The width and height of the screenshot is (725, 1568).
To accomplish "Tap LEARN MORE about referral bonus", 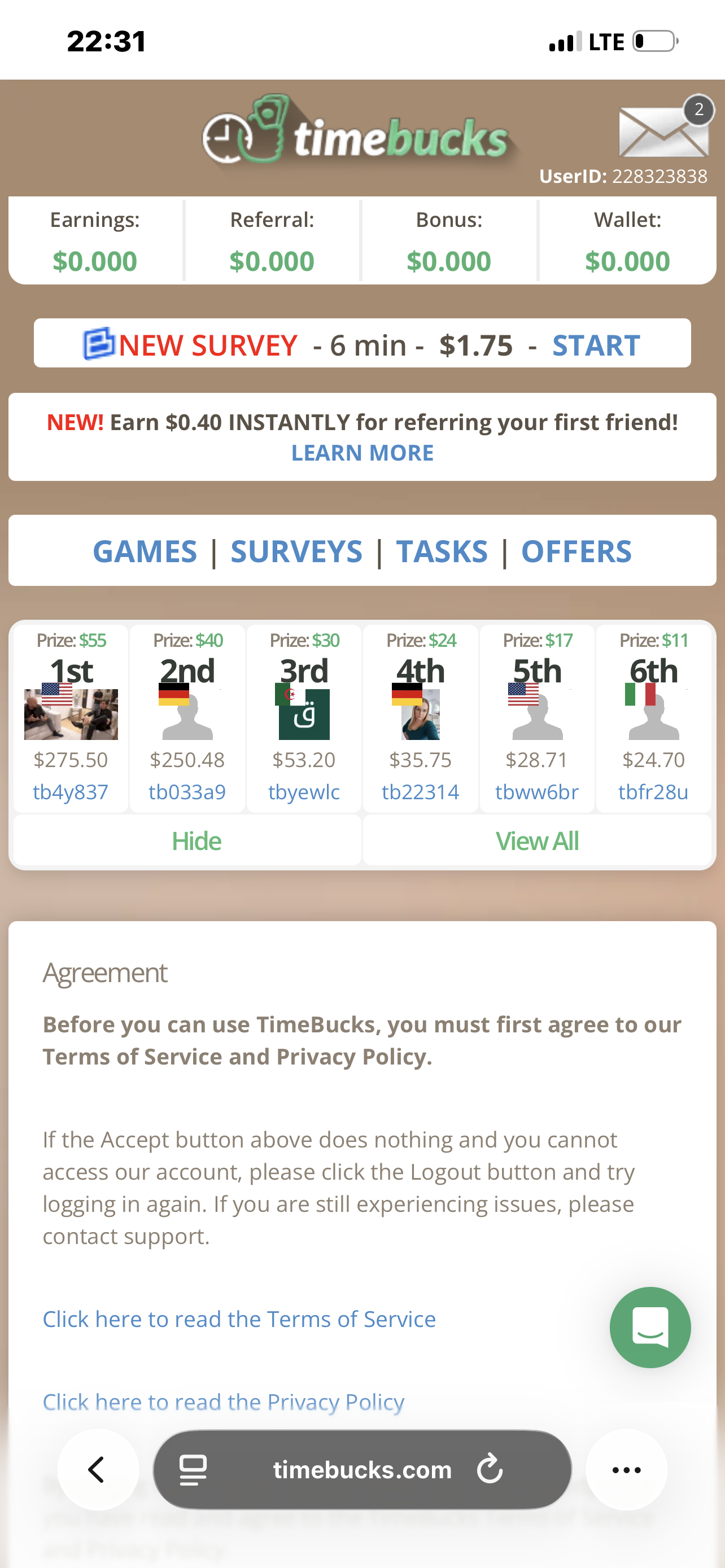I will coord(362,453).
